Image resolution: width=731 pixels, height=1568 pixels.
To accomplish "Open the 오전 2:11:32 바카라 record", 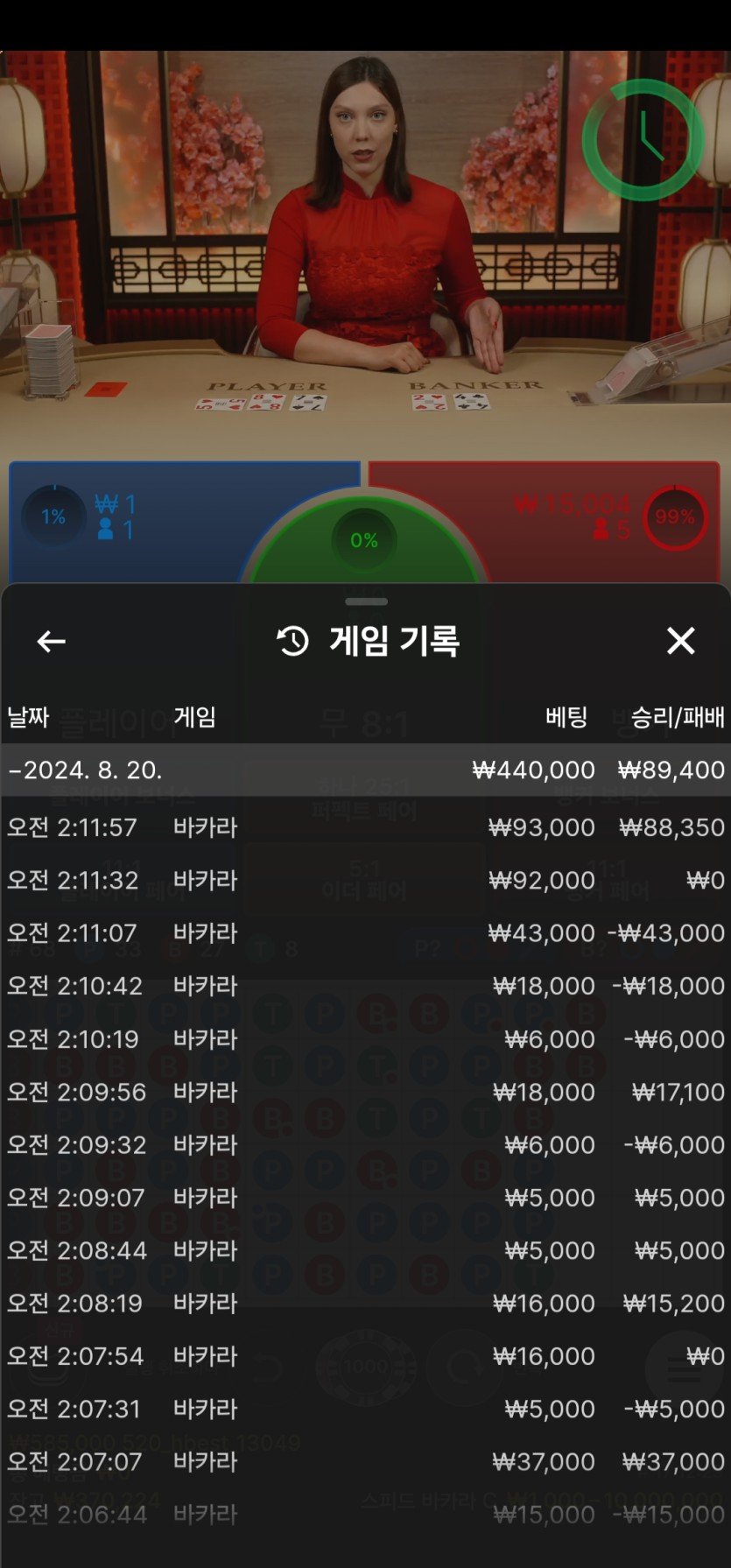I will pos(365,880).
